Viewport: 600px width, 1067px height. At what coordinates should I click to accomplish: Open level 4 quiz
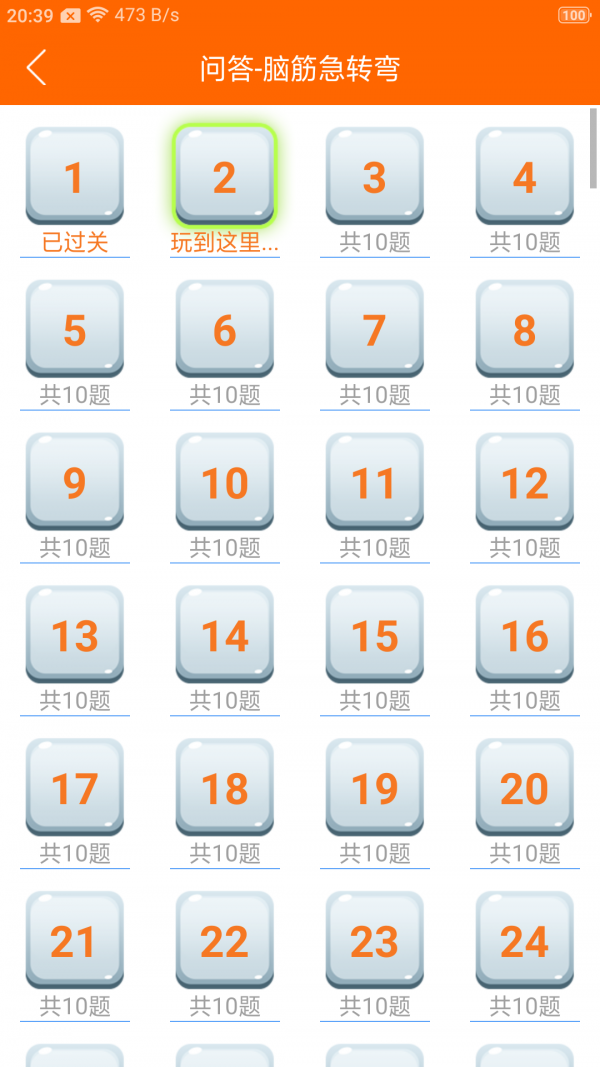pyautogui.click(x=525, y=177)
